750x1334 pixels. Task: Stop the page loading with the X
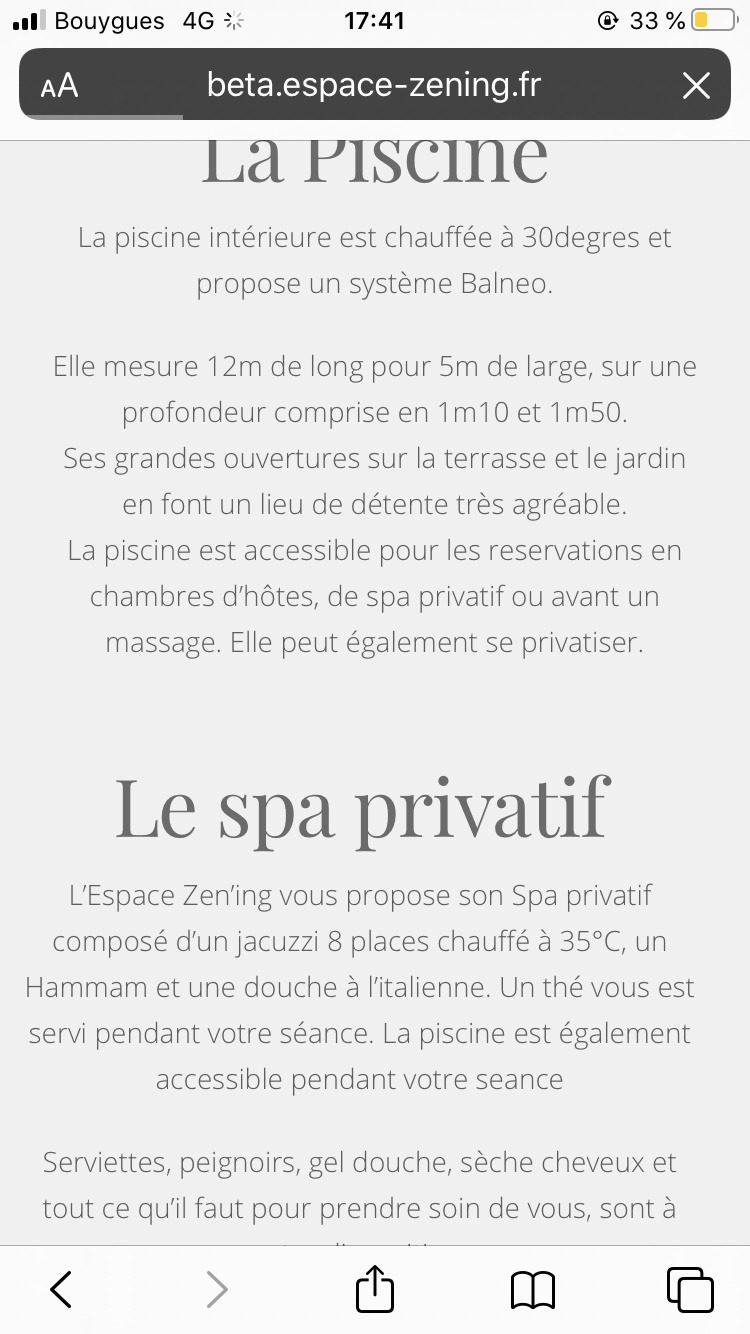pyautogui.click(x=696, y=86)
